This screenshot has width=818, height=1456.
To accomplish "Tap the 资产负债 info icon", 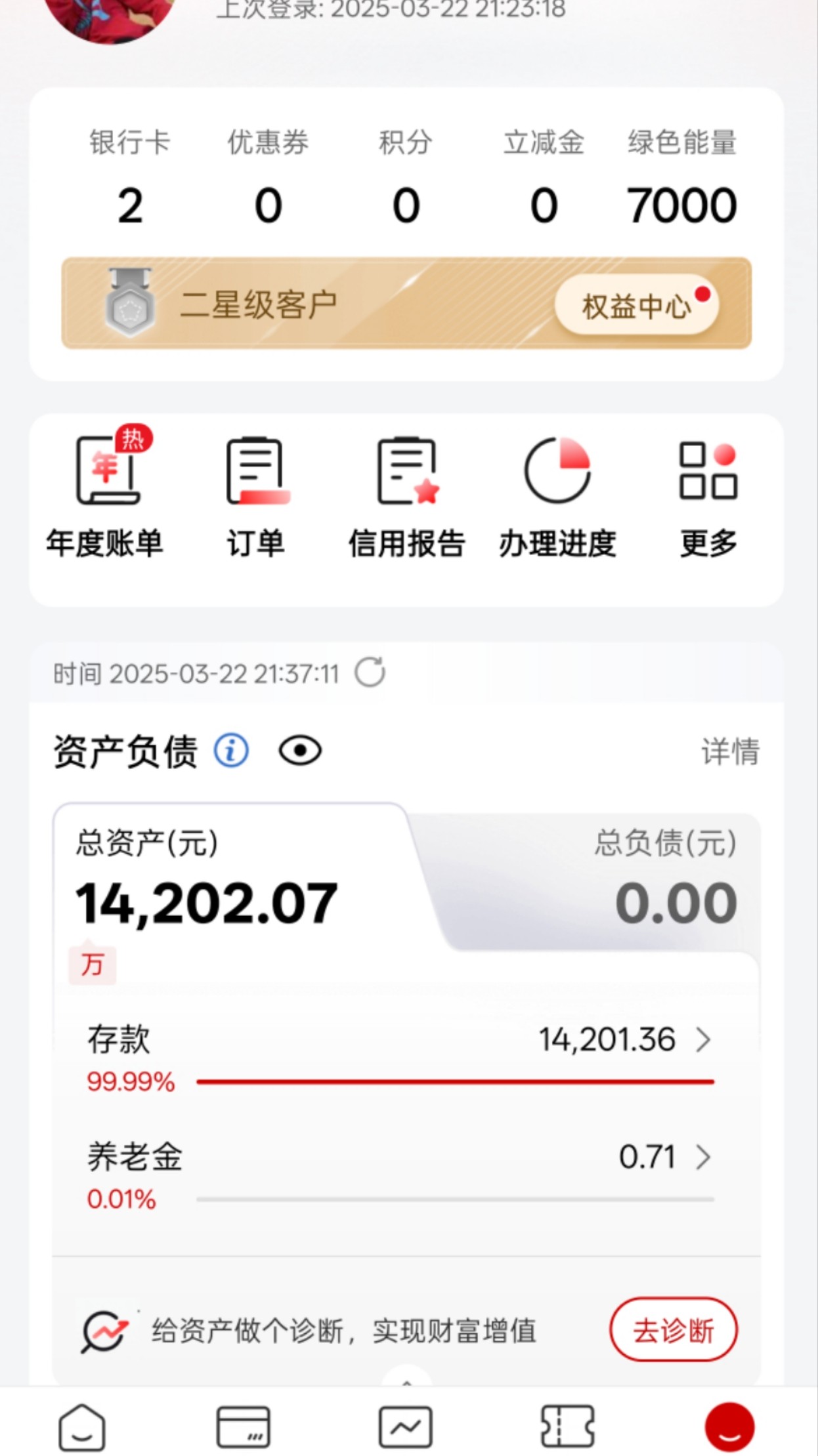I will 231,751.
